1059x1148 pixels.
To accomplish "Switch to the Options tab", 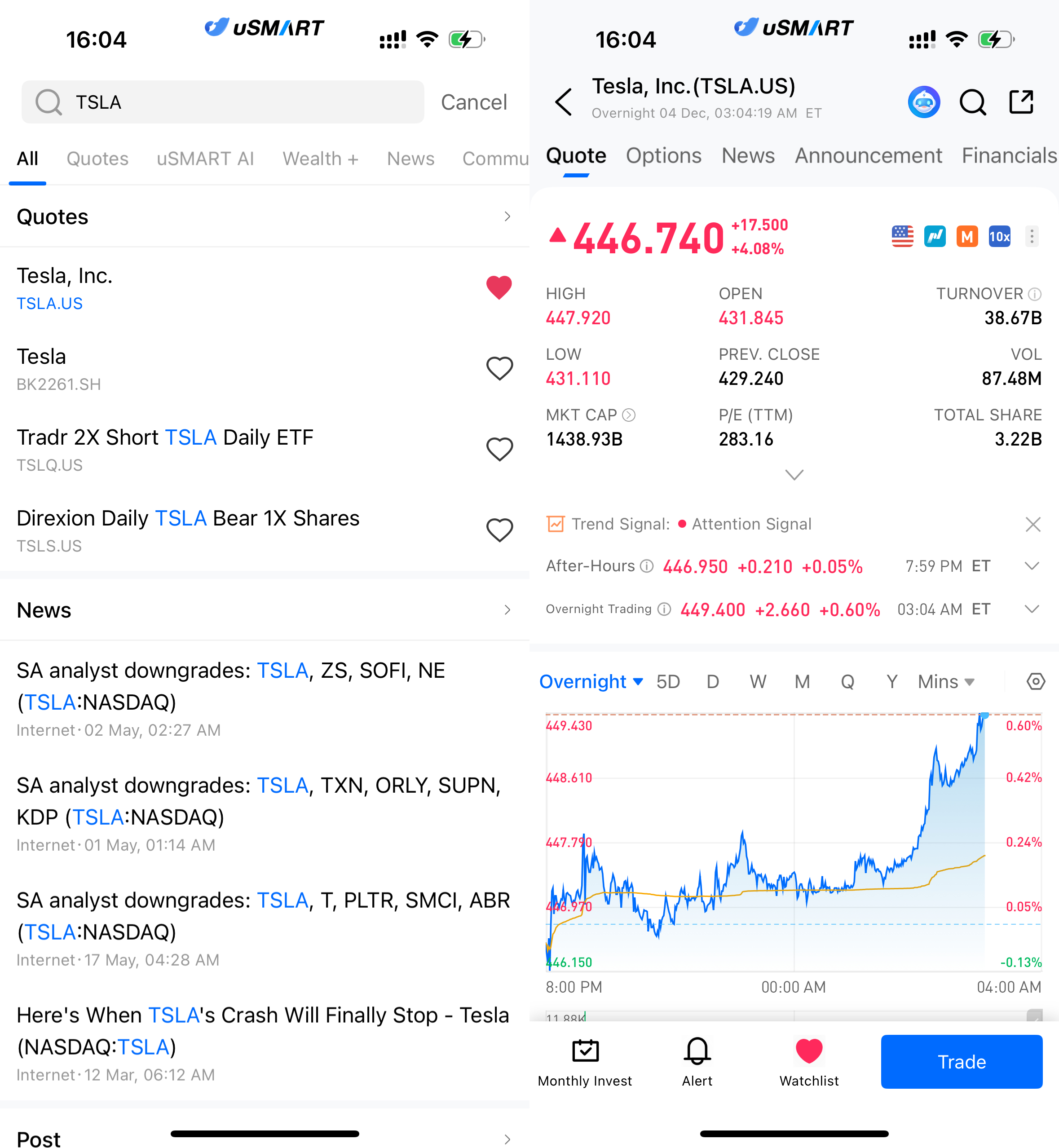I will coord(663,155).
